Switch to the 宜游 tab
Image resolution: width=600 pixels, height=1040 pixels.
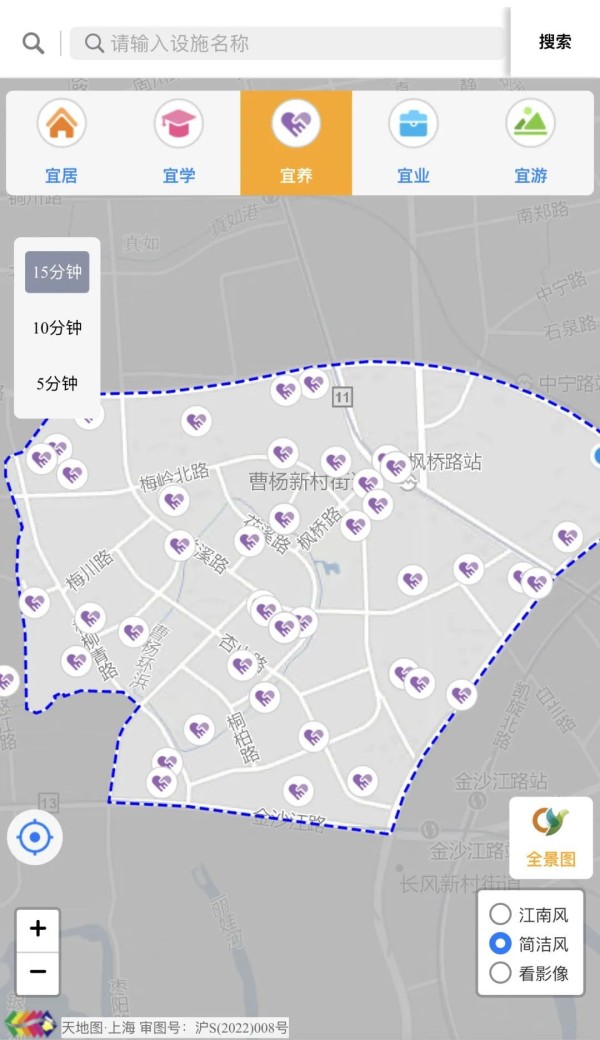[531, 144]
